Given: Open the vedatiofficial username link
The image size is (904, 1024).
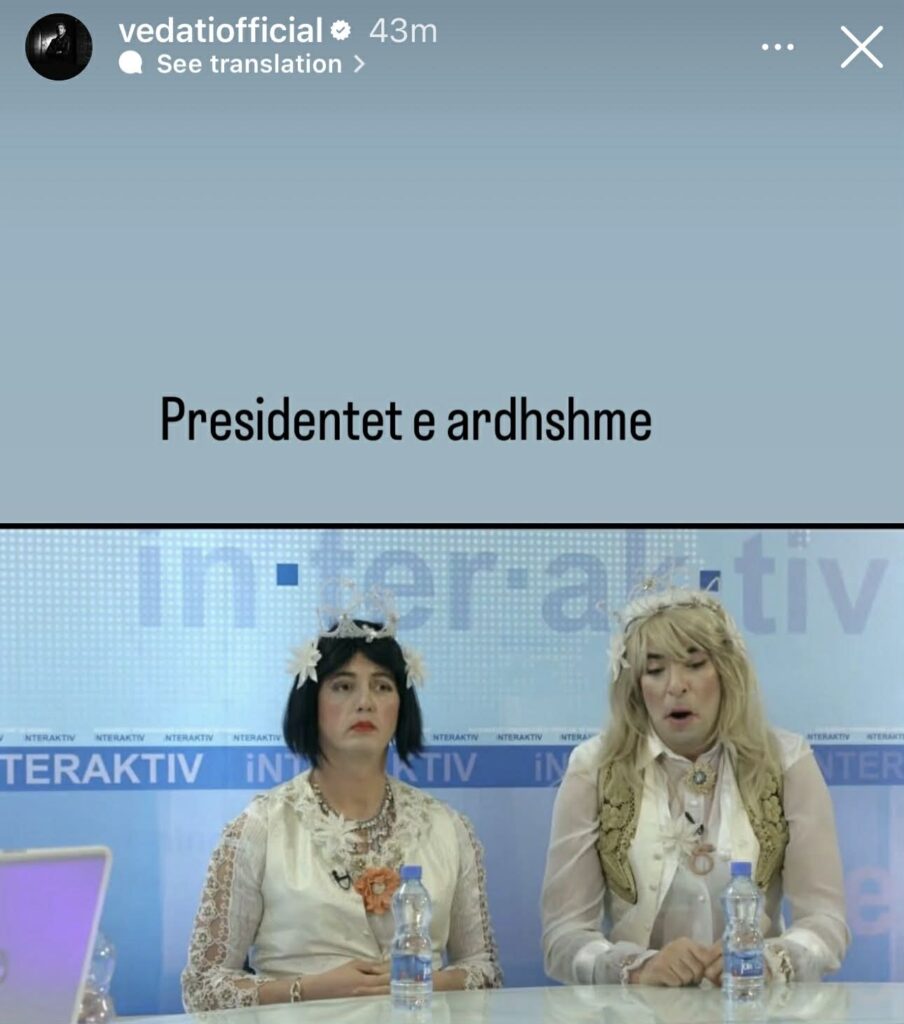Looking at the screenshot, I should pos(220,30).
